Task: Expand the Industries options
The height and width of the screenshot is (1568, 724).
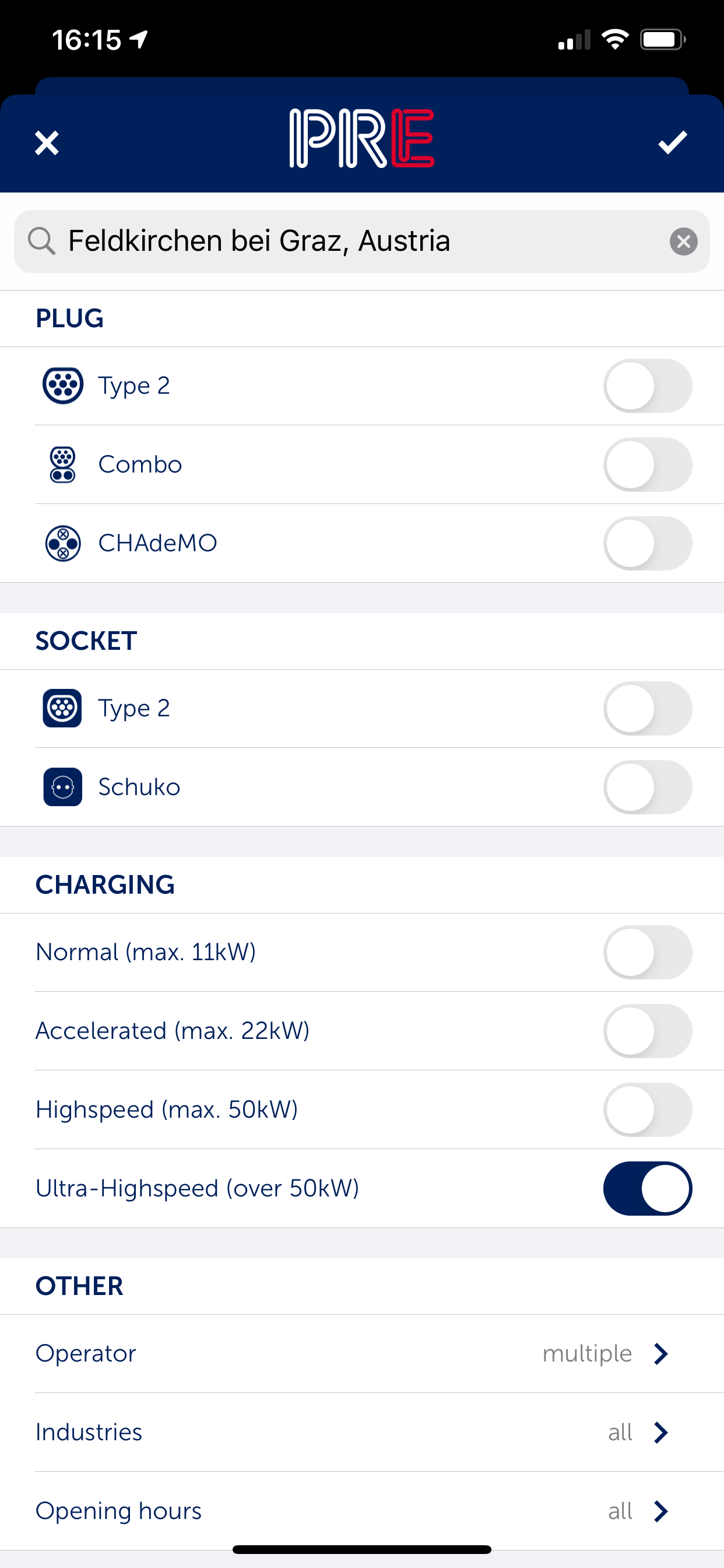Action: click(660, 1432)
